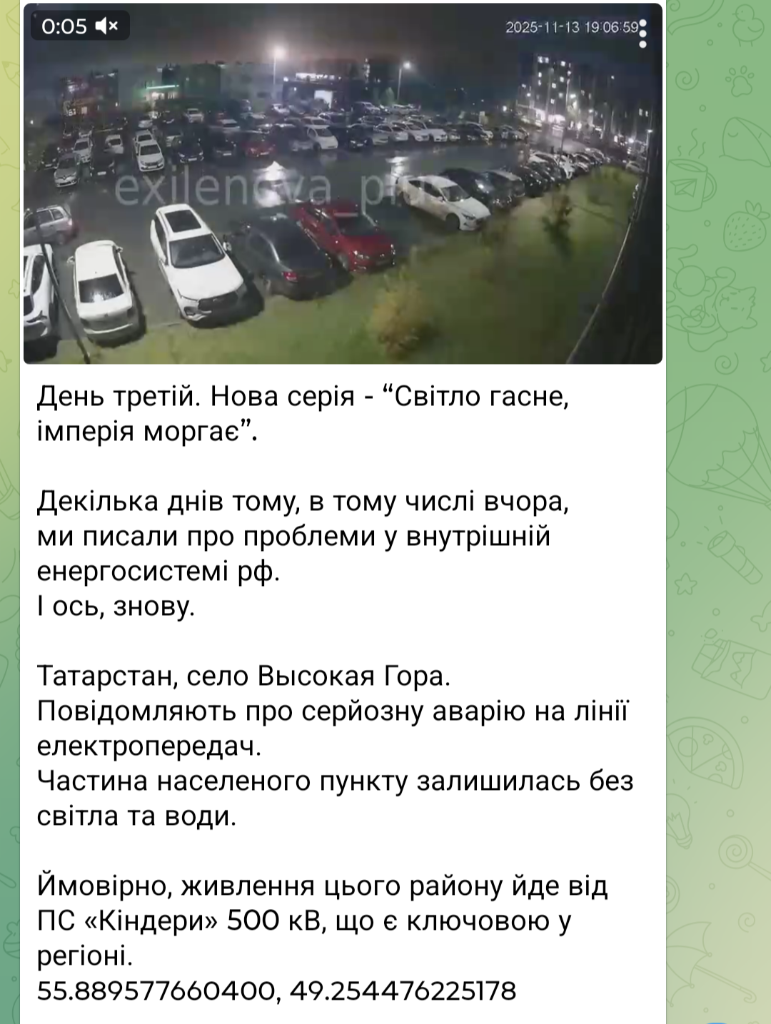The image size is (771, 1024).
Task: Open the video's three-dot overflow menu
Action: click(x=642, y=35)
